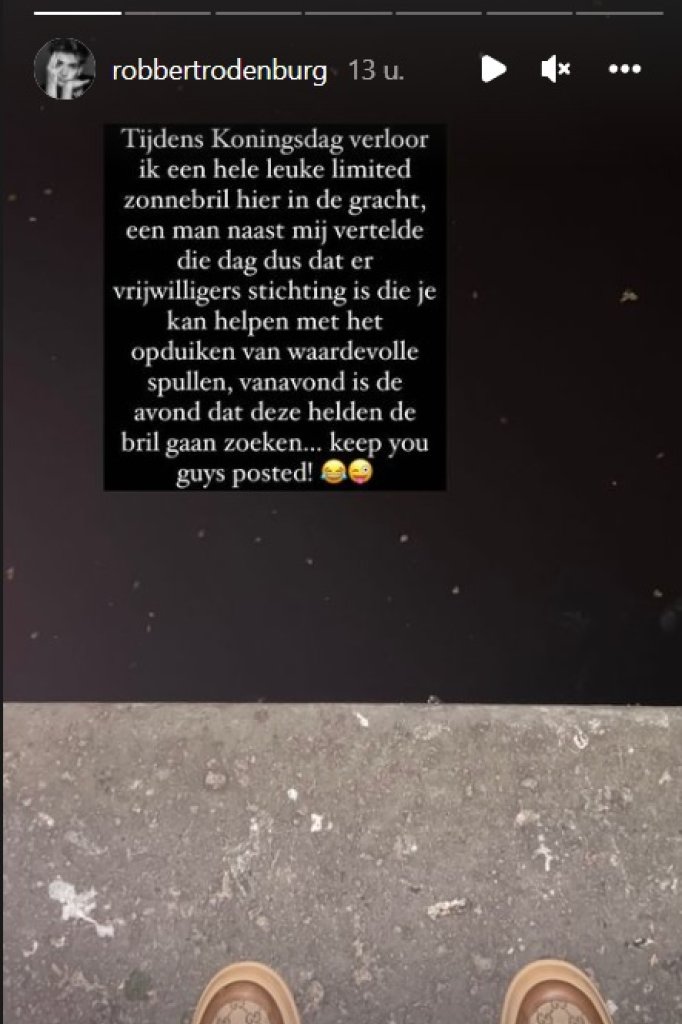Unmute the story sound
The image size is (682, 1024).
coord(555,69)
